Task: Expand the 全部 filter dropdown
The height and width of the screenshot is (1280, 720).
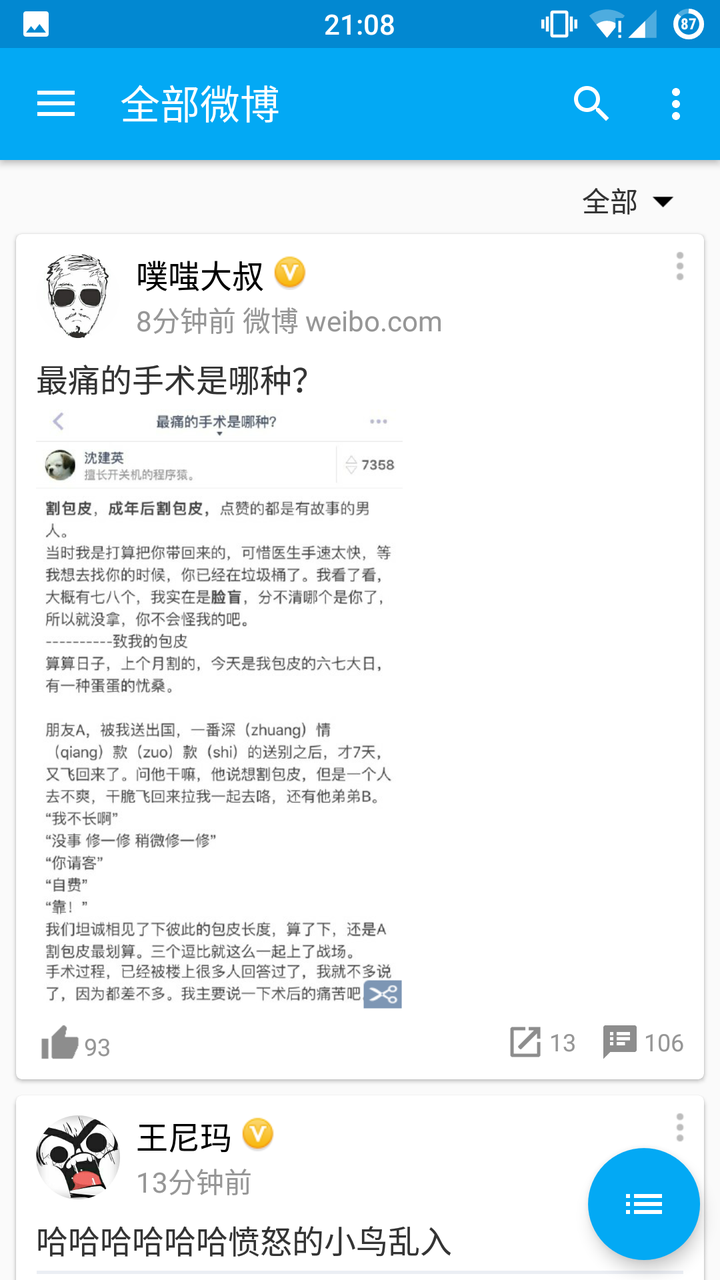Action: tap(628, 202)
